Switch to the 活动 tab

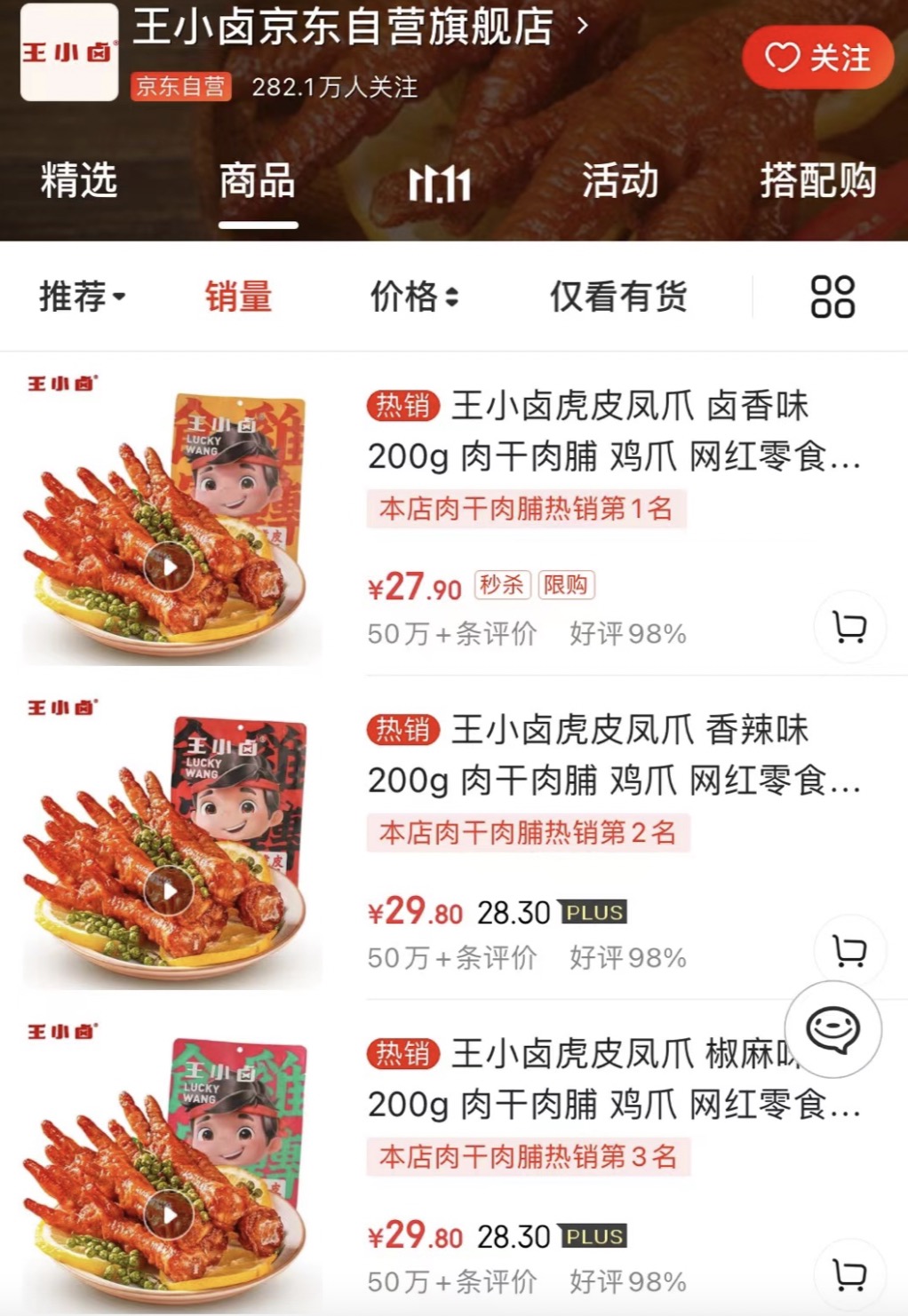620,180
